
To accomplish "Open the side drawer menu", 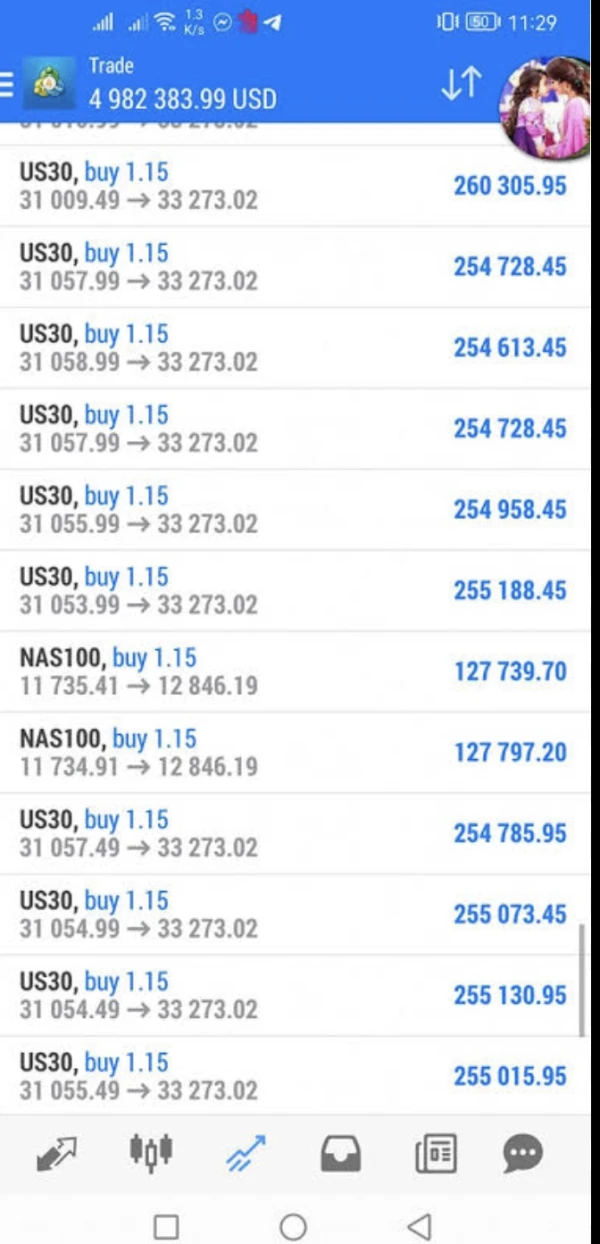I will pyautogui.click(x=8, y=84).
